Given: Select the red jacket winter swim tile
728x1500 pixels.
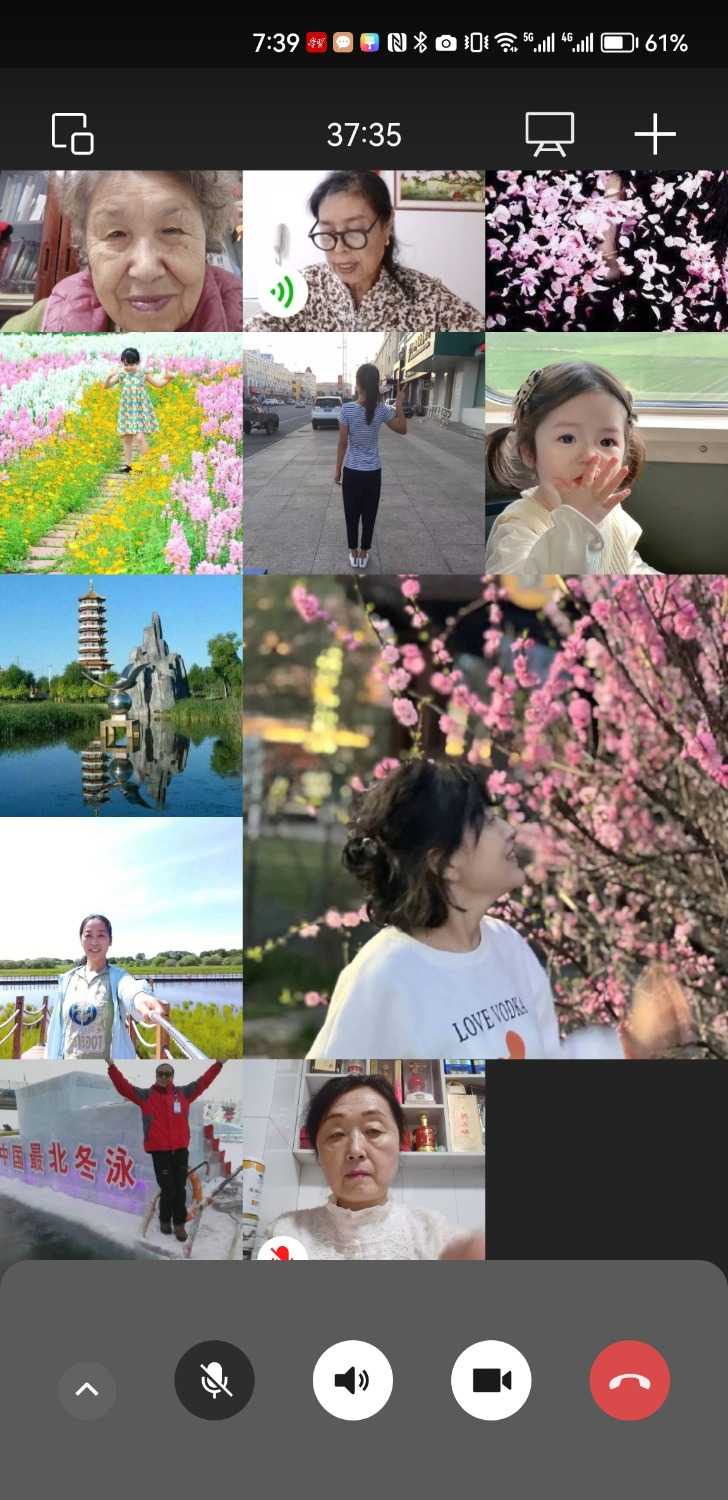Looking at the screenshot, I should coord(121,1159).
